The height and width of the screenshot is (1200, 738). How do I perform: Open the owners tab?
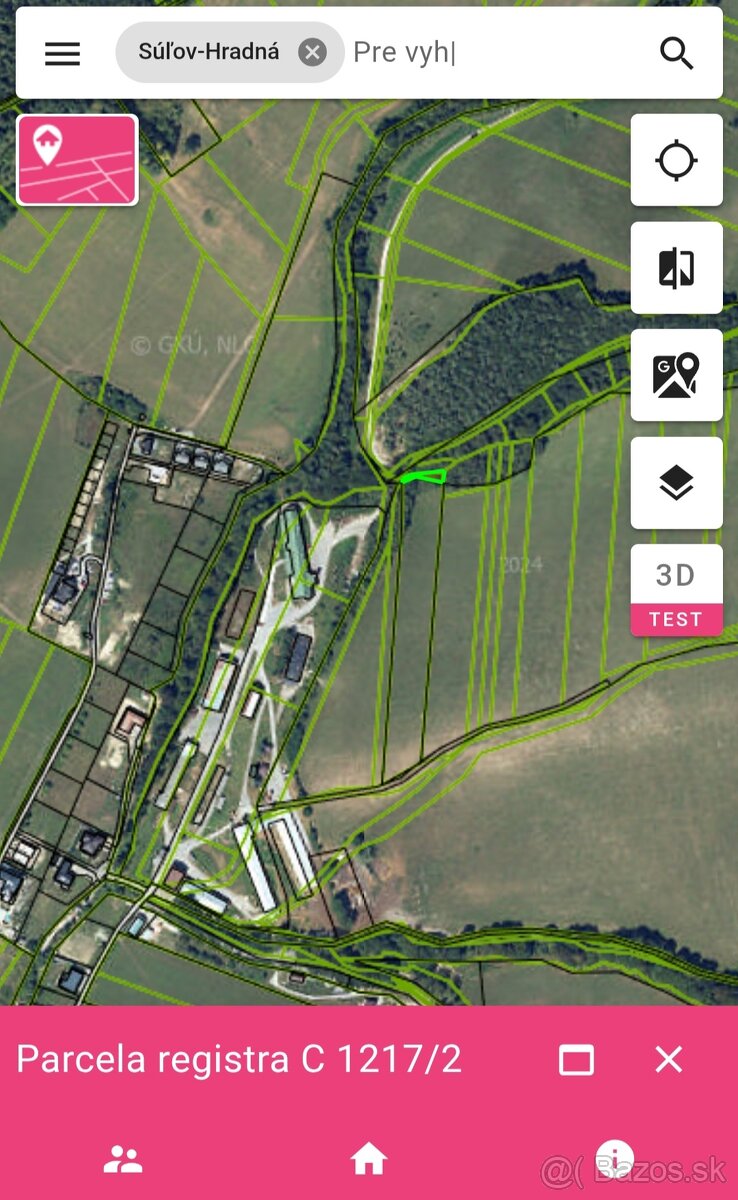pyautogui.click(x=123, y=1160)
